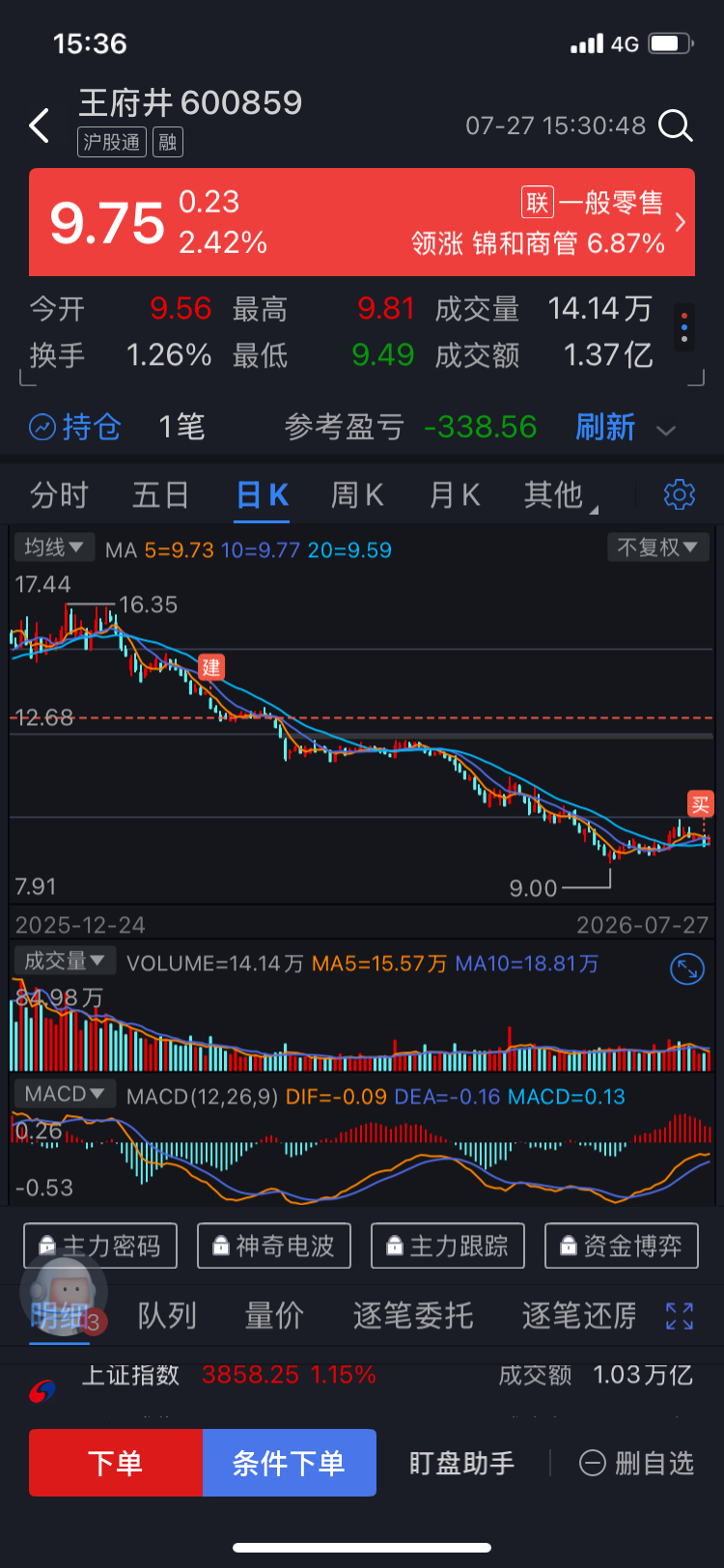
Task: Open the 成交量 indicator dropdown
Action: [x=65, y=961]
